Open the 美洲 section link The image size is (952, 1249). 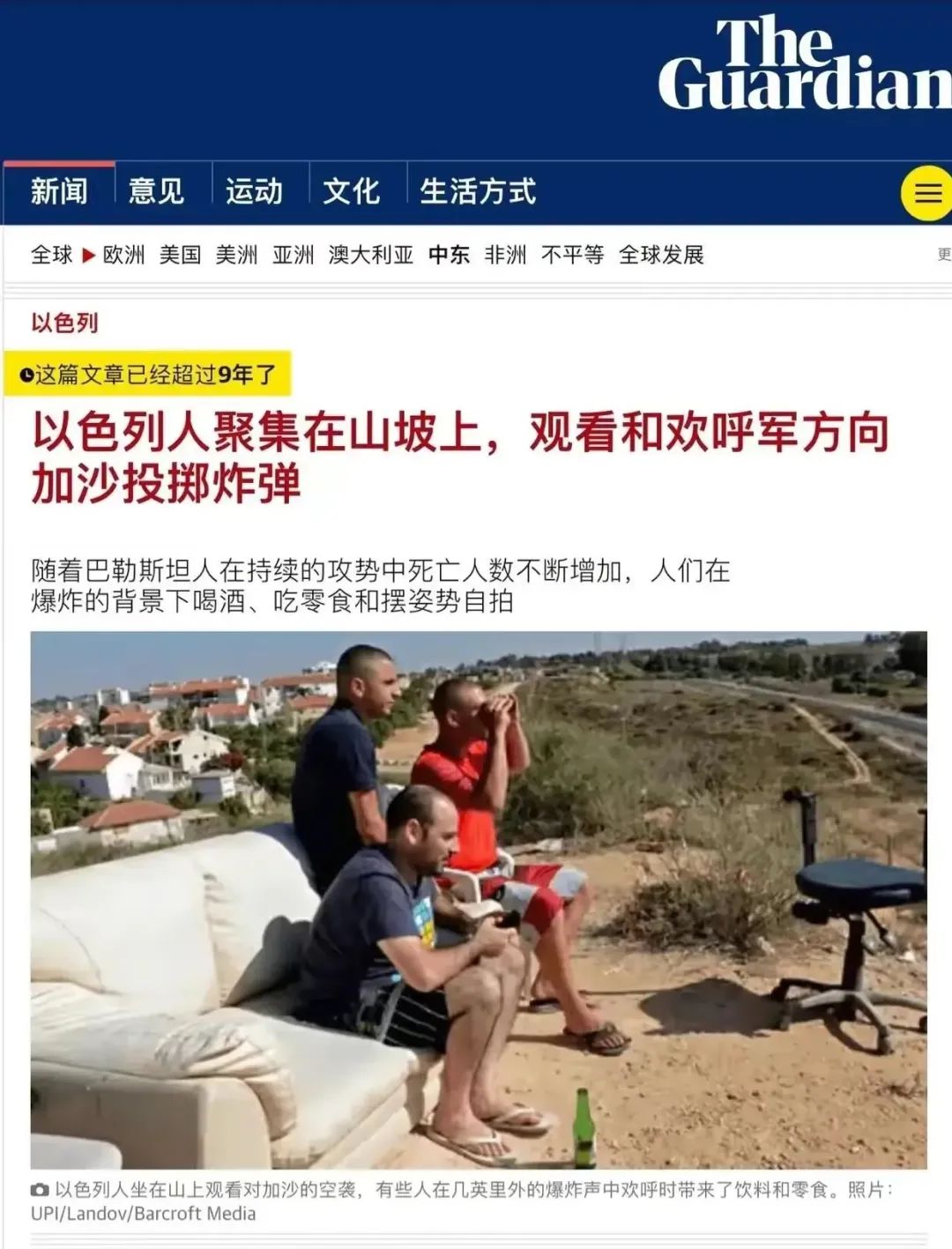coord(236,255)
